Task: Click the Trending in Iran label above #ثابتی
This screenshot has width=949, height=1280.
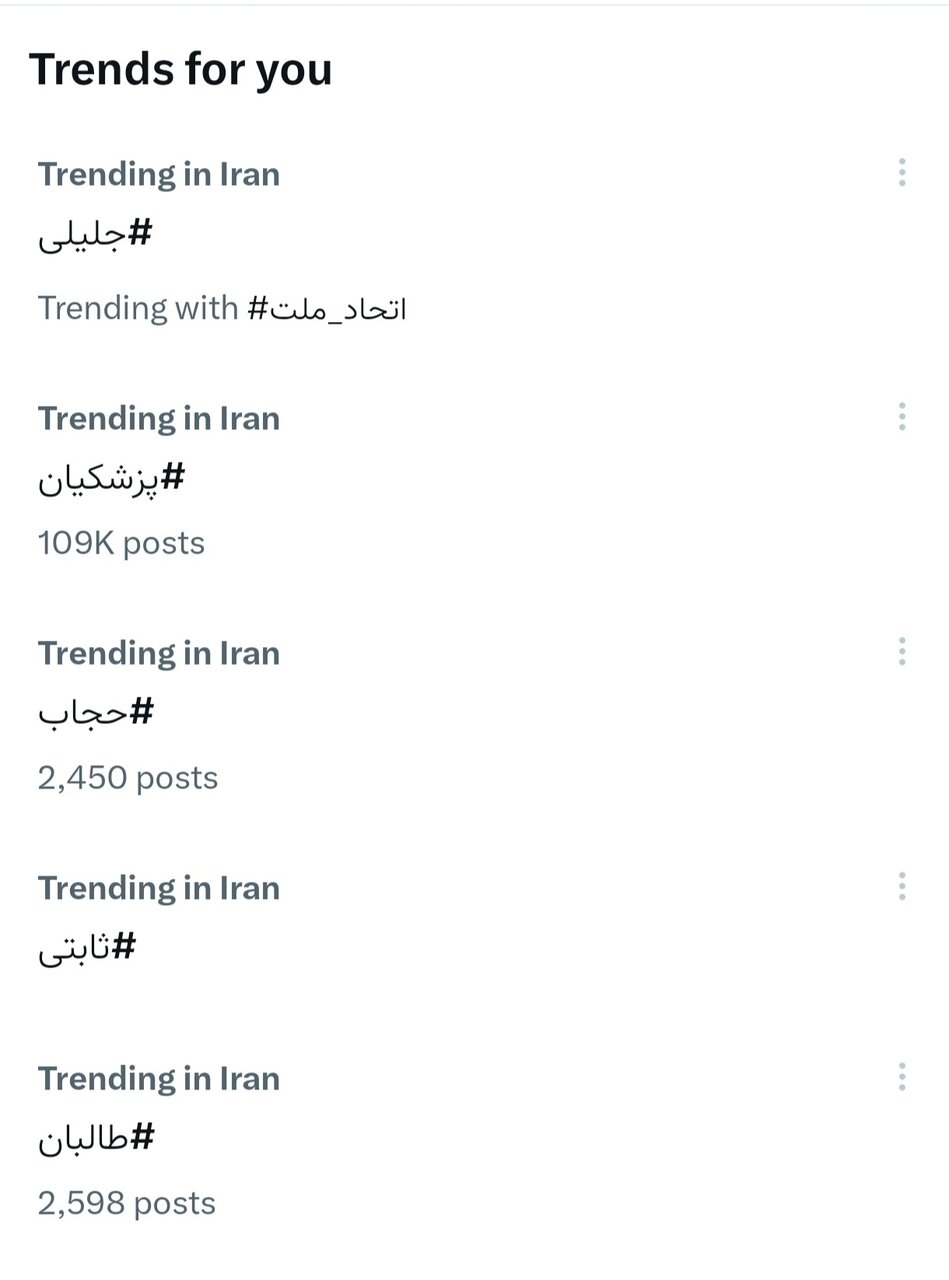Action: coord(158,886)
